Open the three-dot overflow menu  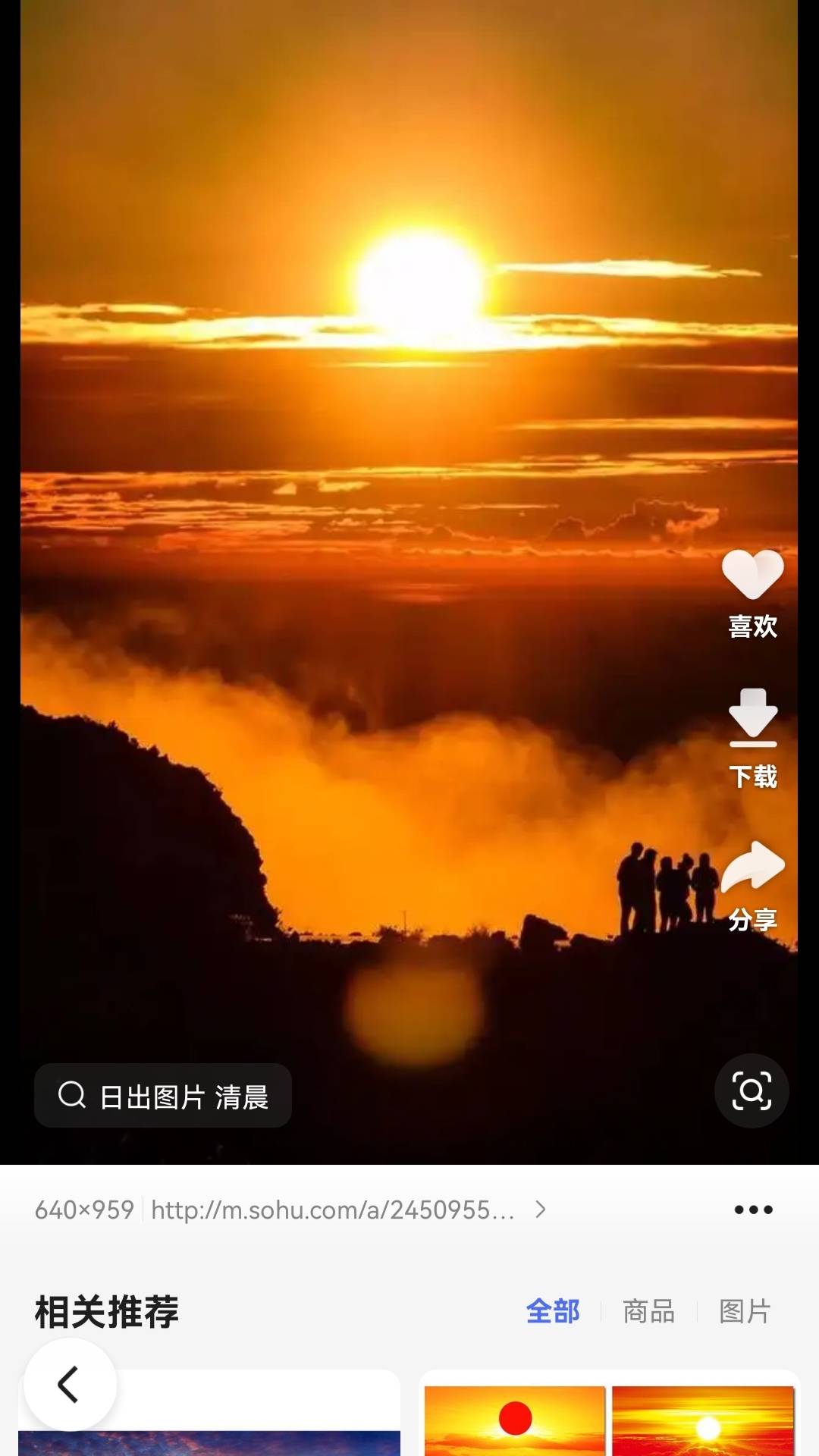point(753,1210)
